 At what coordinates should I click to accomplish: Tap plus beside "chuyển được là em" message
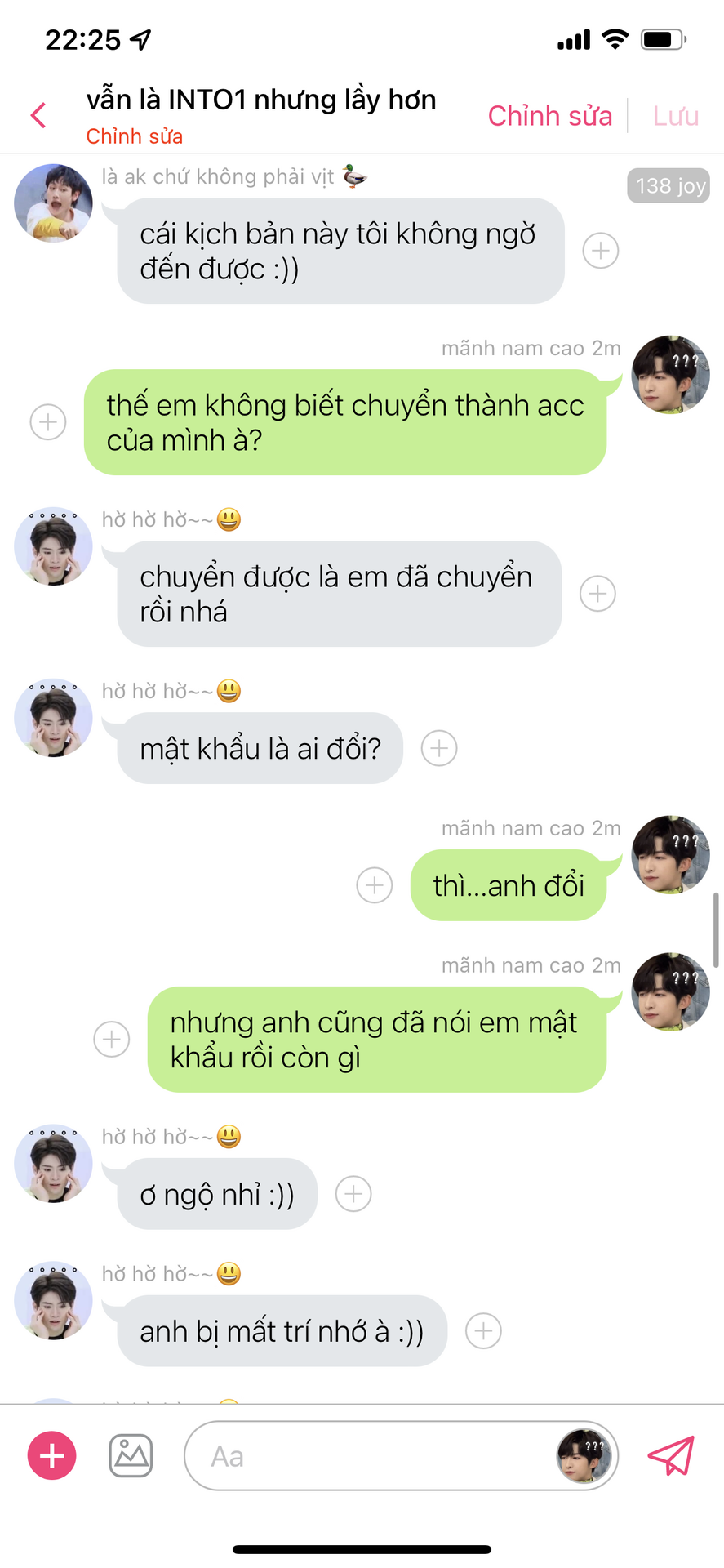click(597, 593)
